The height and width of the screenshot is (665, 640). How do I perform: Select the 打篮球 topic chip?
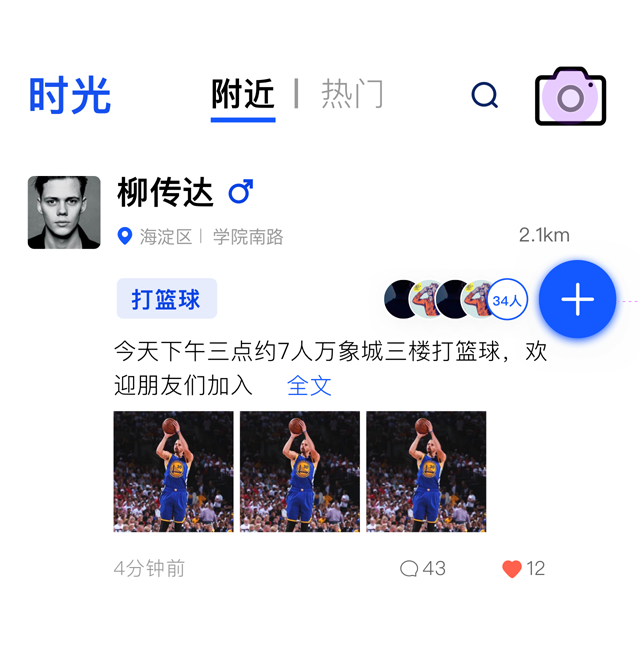coord(167,299)
